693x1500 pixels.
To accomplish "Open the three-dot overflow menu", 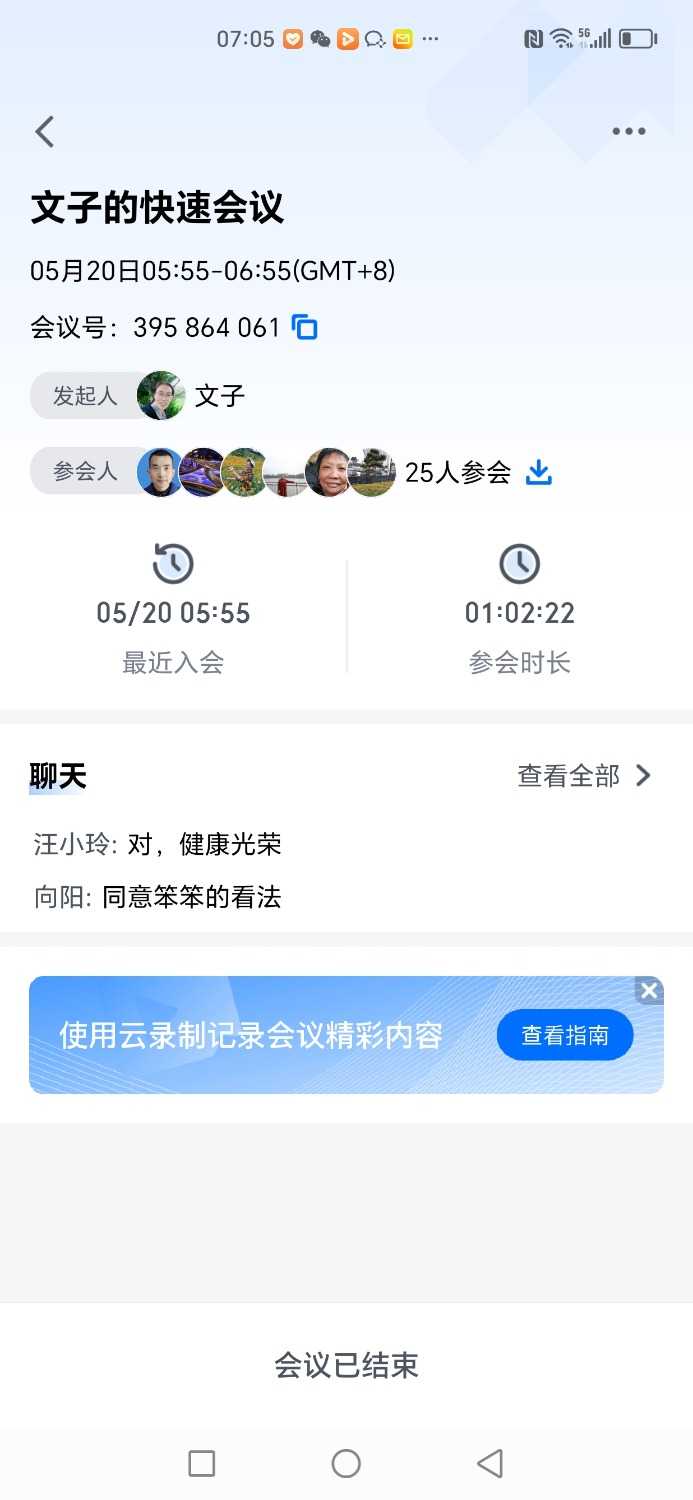I will [x=628, y=132].
